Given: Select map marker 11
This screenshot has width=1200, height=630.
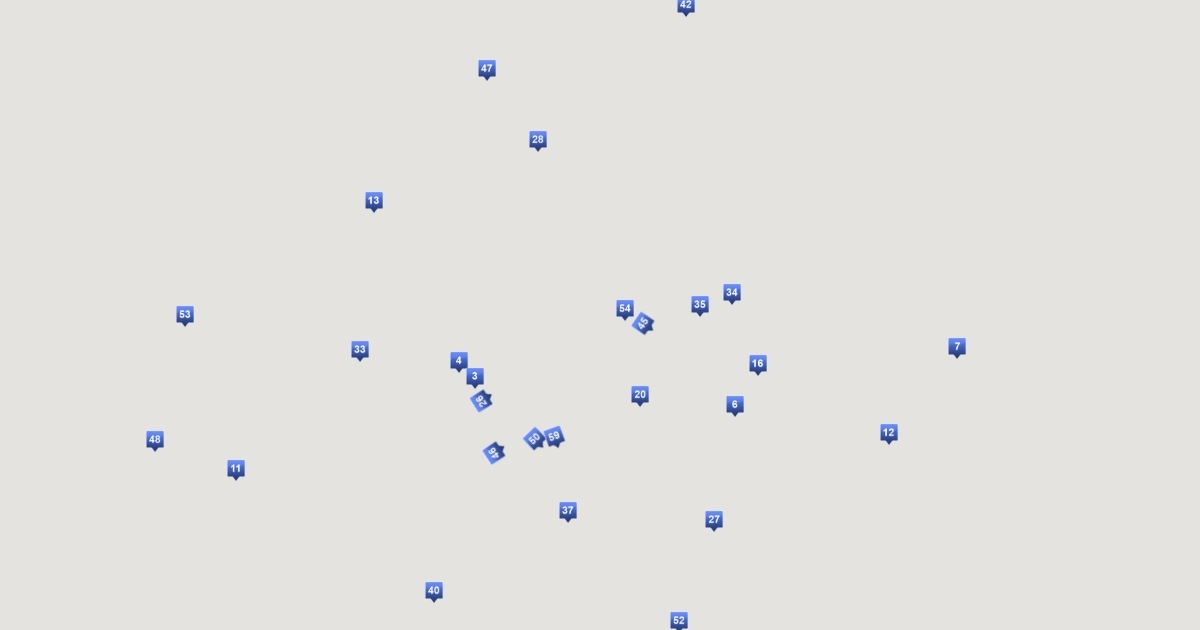Looking at the screenshot, I should tap(236, 469).
